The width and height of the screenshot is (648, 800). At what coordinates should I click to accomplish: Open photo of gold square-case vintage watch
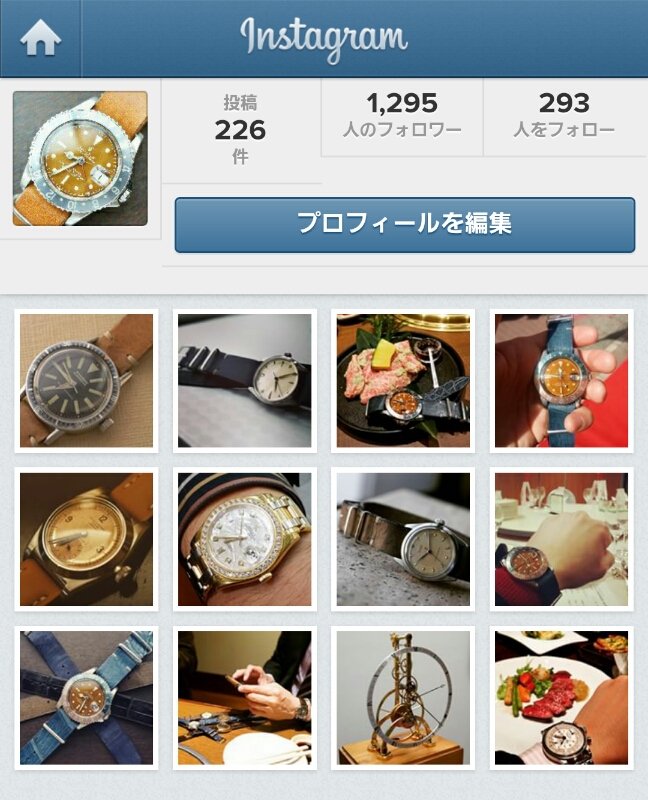(x=86, y=539)
